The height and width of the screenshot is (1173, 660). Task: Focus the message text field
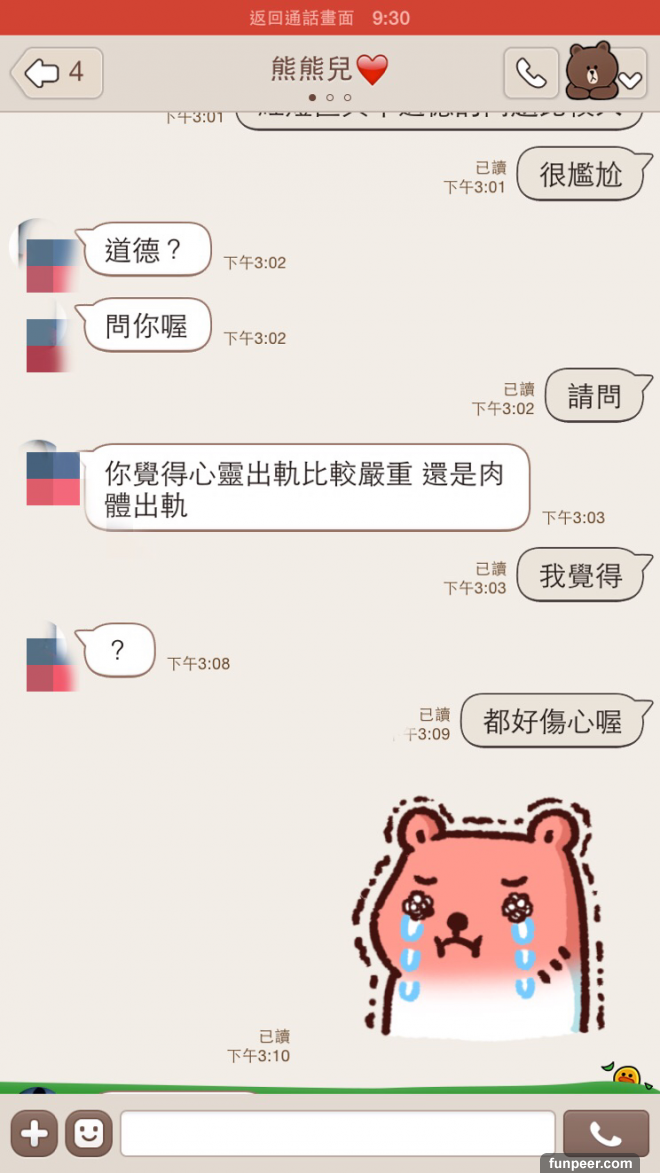pos(337,1133)
